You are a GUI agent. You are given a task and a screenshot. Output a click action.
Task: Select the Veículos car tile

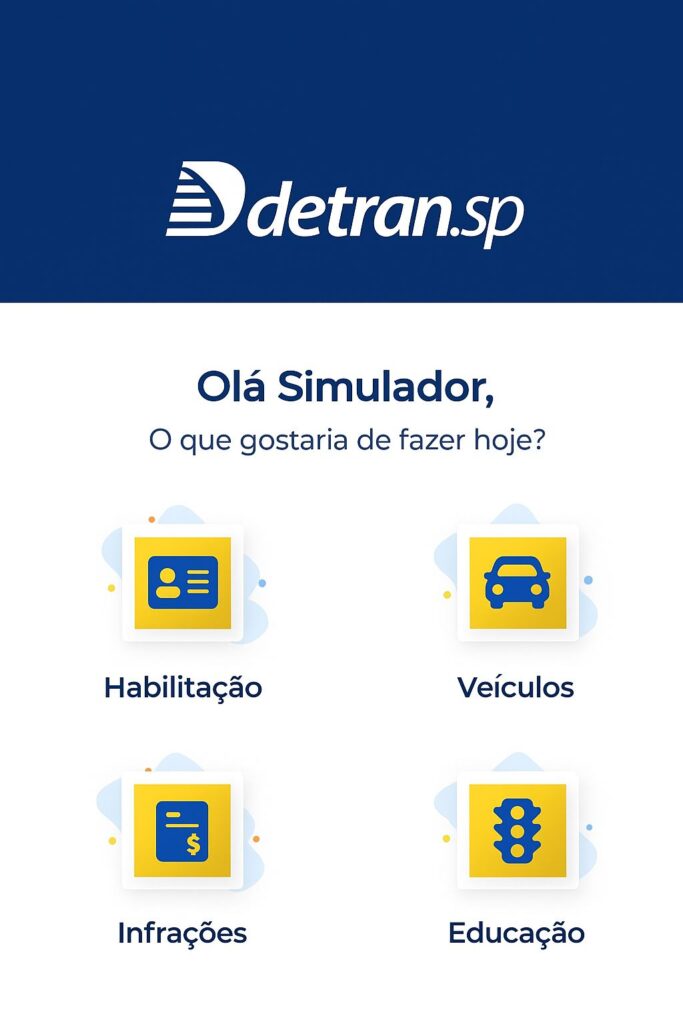tap(517, 583)
